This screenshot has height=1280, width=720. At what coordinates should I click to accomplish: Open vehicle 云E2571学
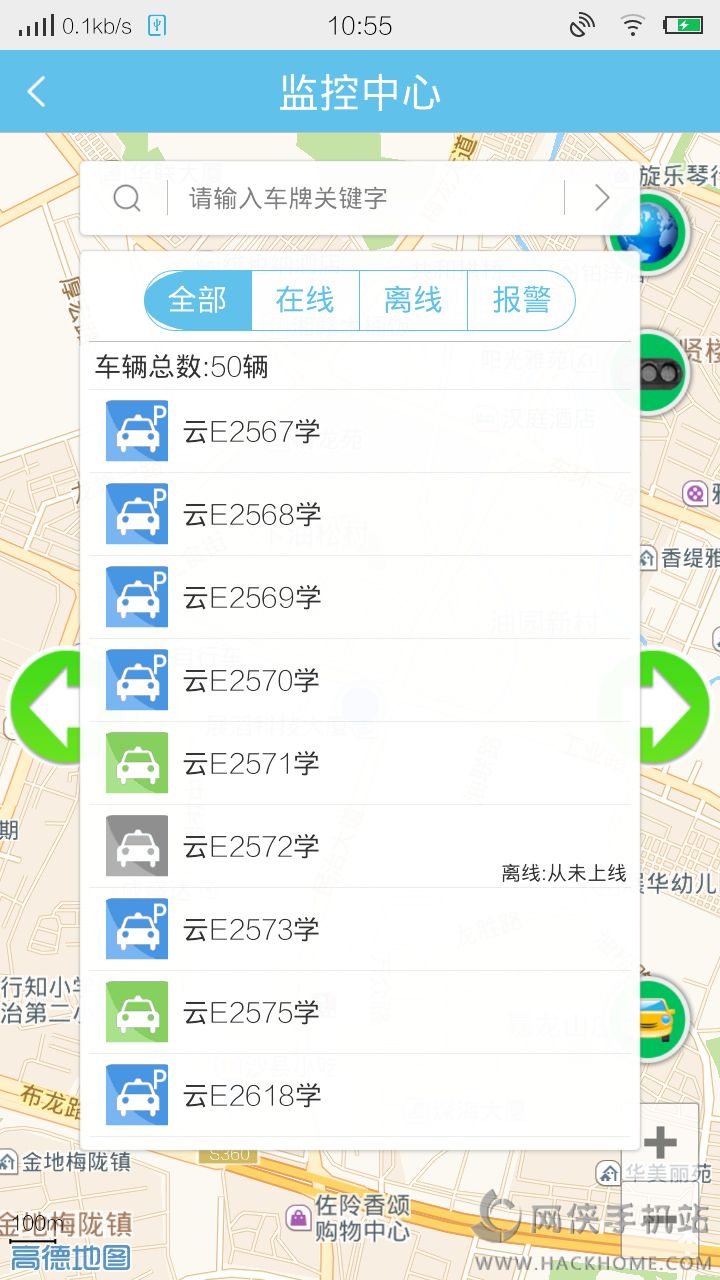pos(360,763)
